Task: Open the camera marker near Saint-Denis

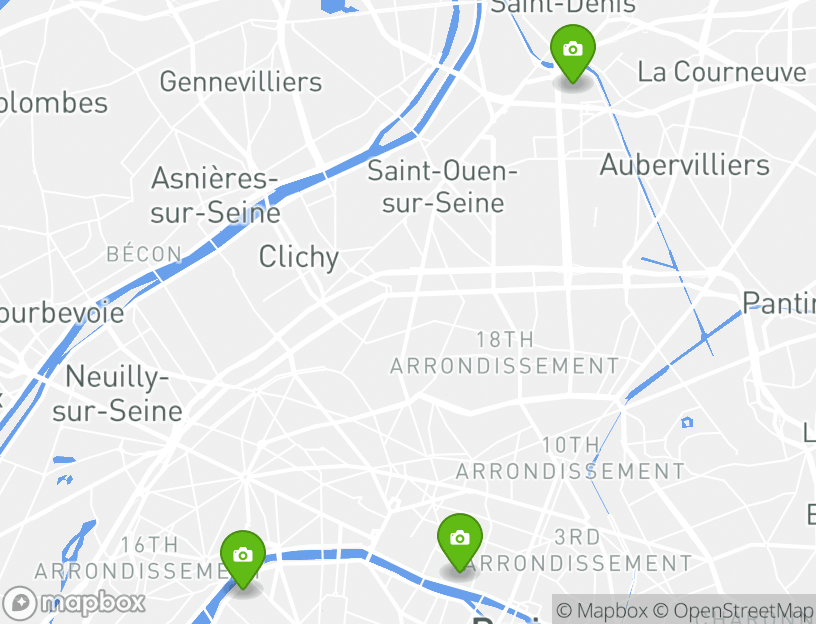Action: (573, 51)
